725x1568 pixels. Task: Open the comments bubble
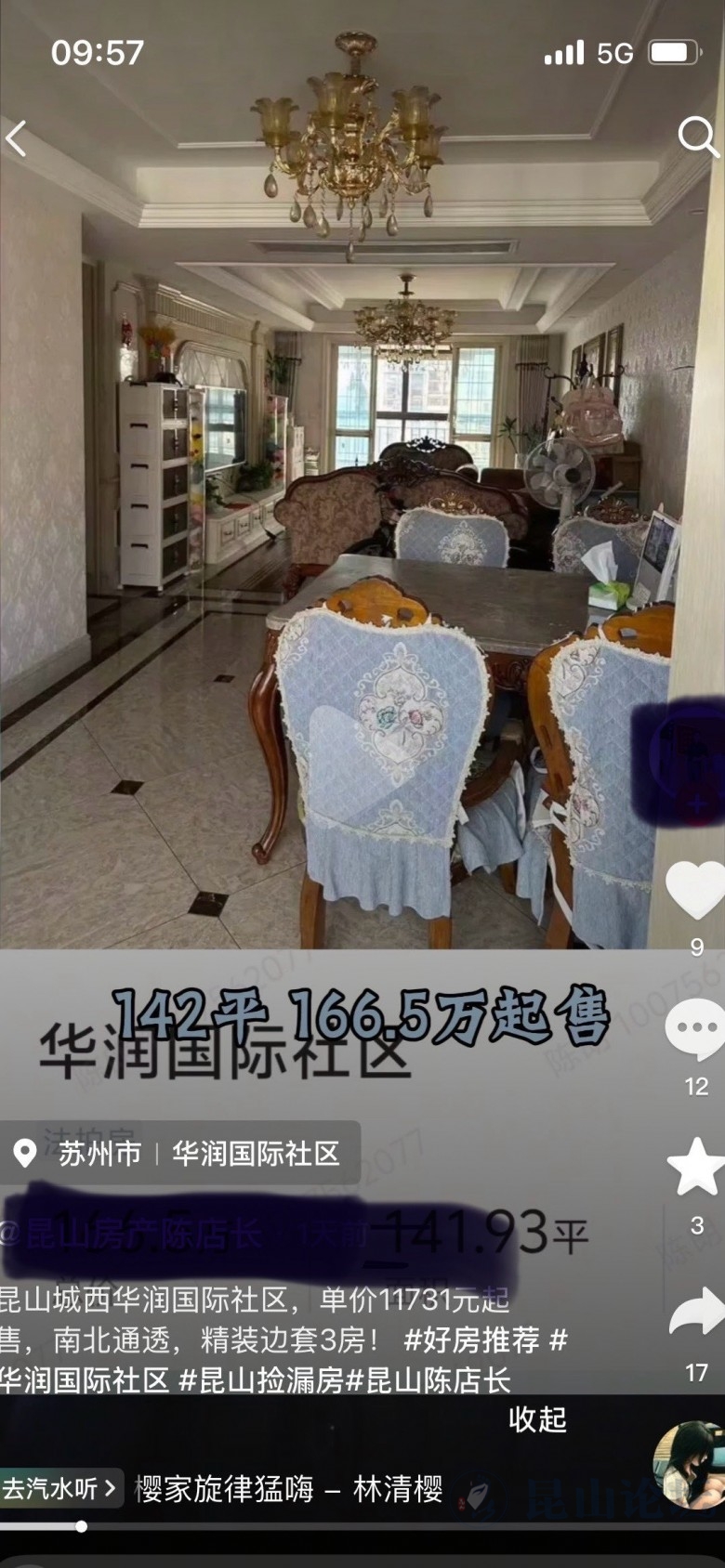695,1029
